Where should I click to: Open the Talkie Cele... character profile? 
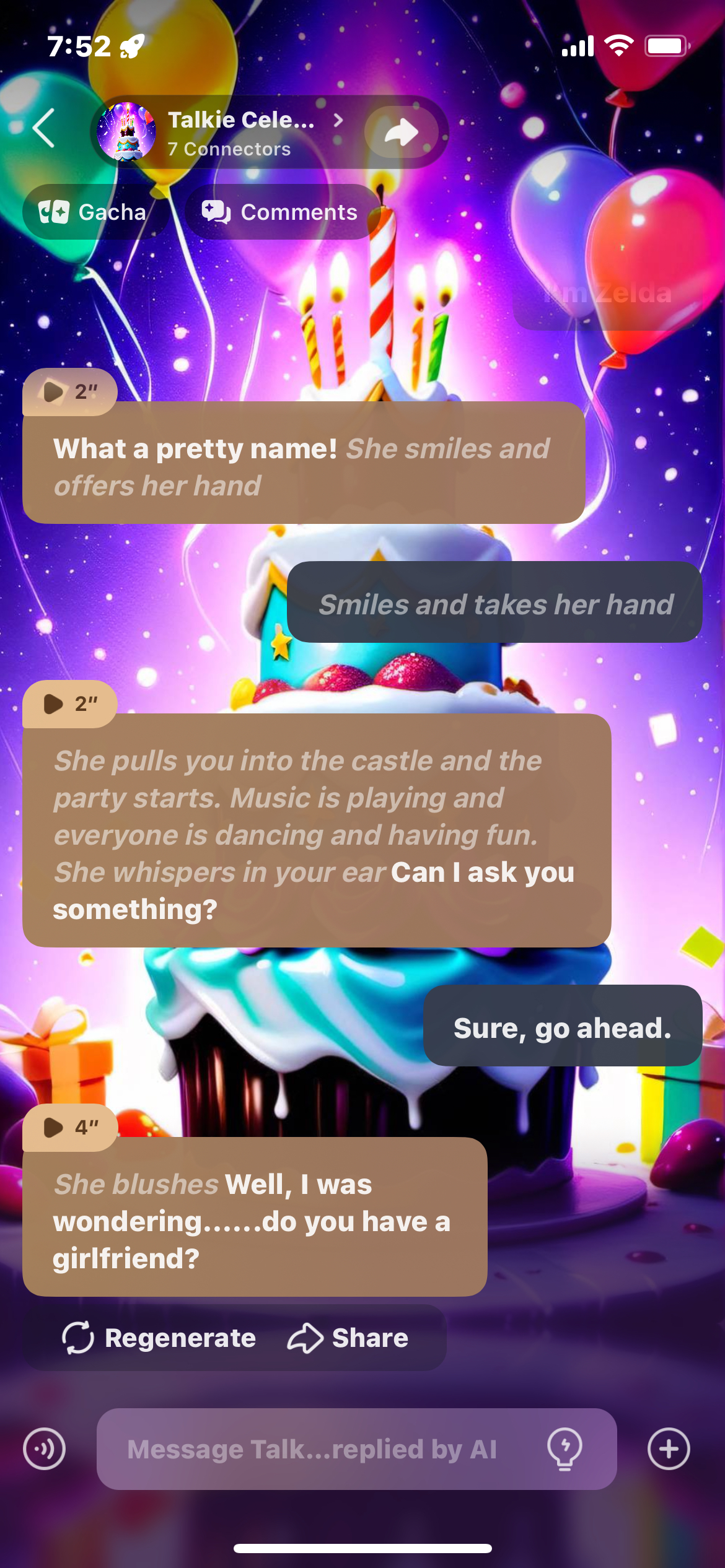tap(242, 132)
